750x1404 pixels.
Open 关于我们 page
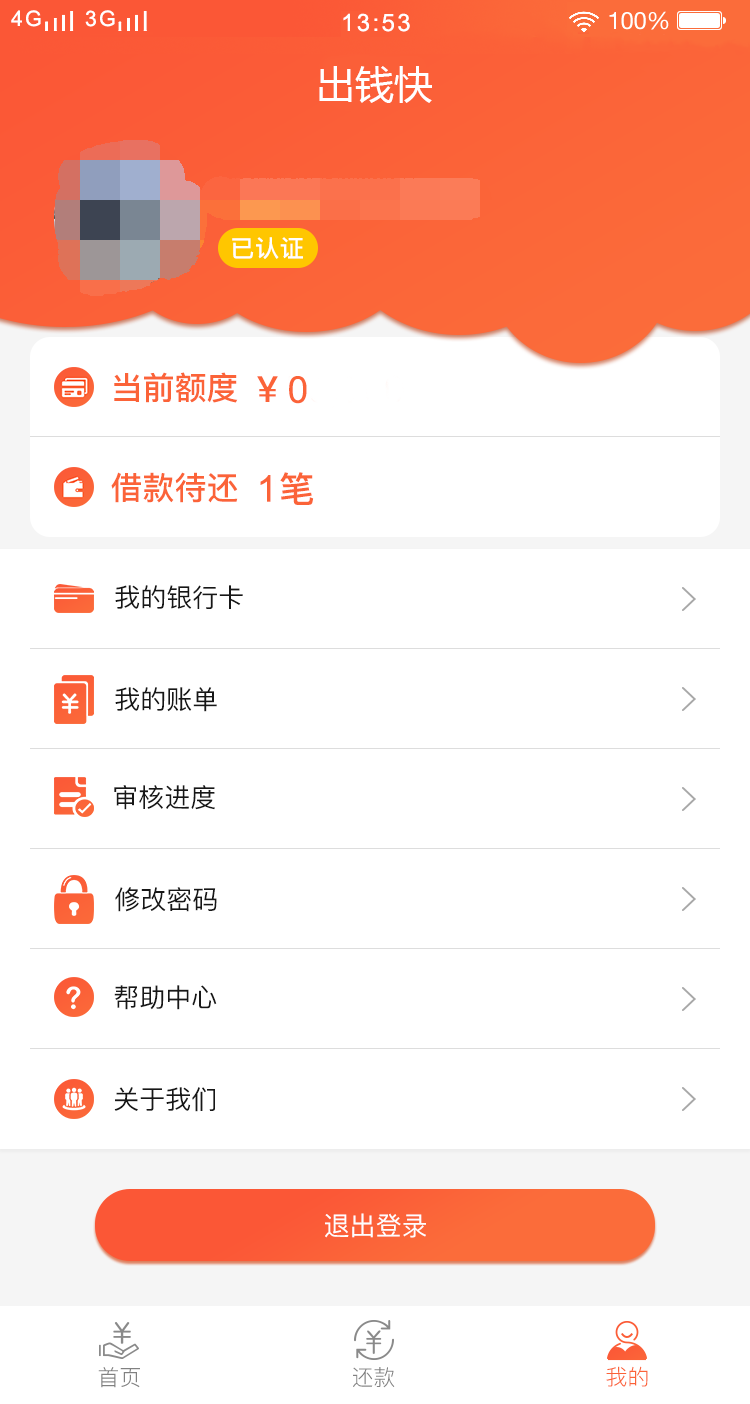(x=375, y=1099)
